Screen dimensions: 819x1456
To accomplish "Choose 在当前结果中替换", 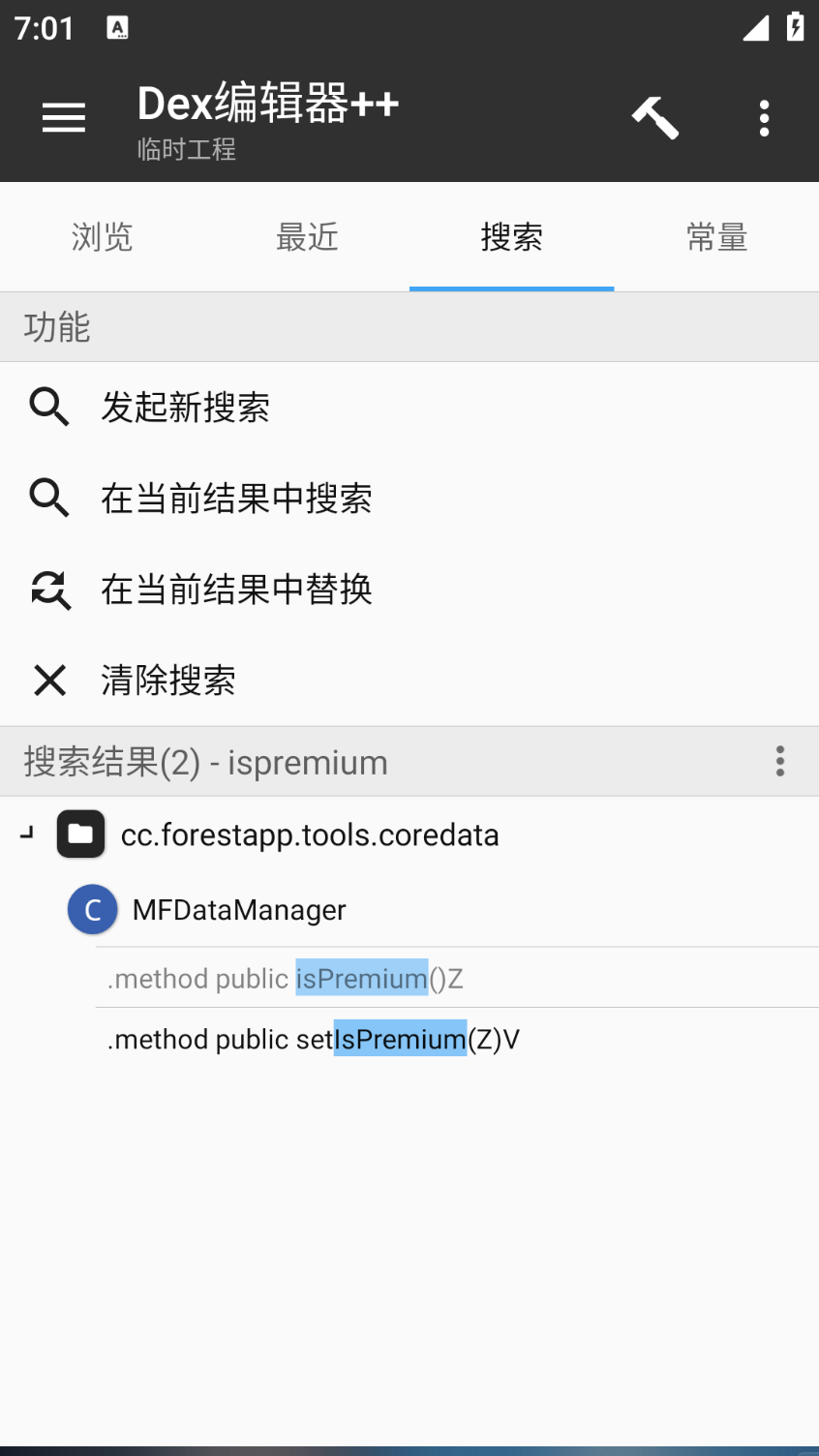I will tap(236, 590).
